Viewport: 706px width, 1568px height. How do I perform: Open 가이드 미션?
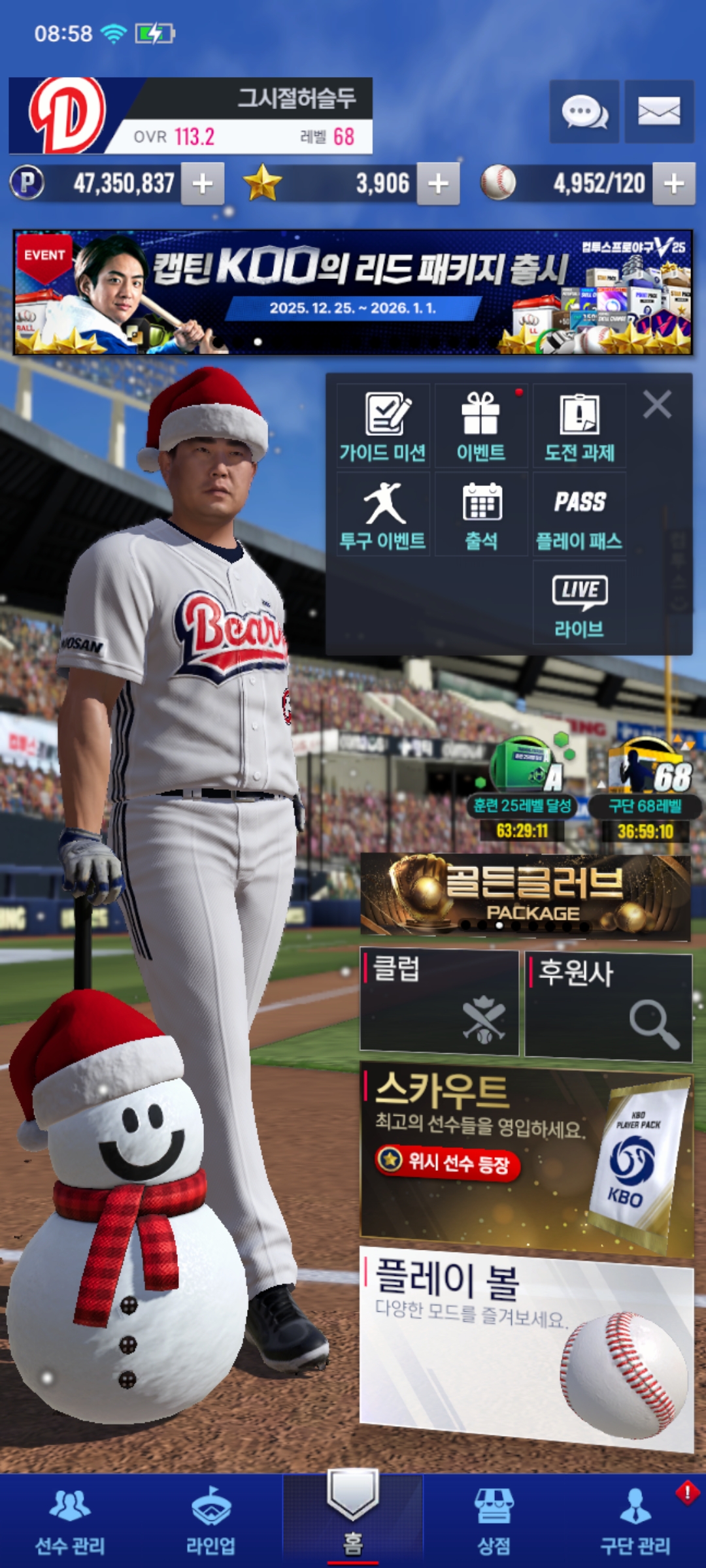(x=383, y=426)
